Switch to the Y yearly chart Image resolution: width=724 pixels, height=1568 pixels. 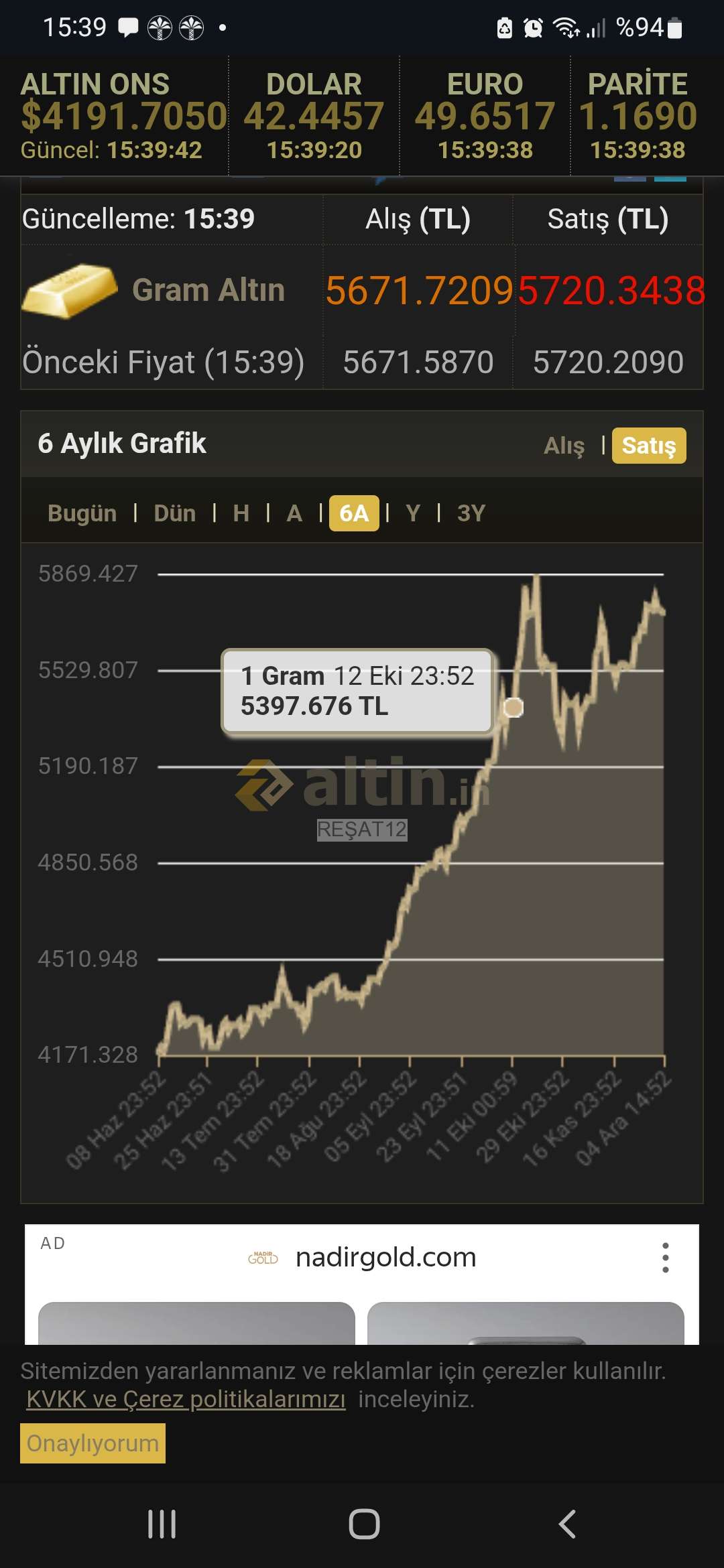tap(413, 513)
